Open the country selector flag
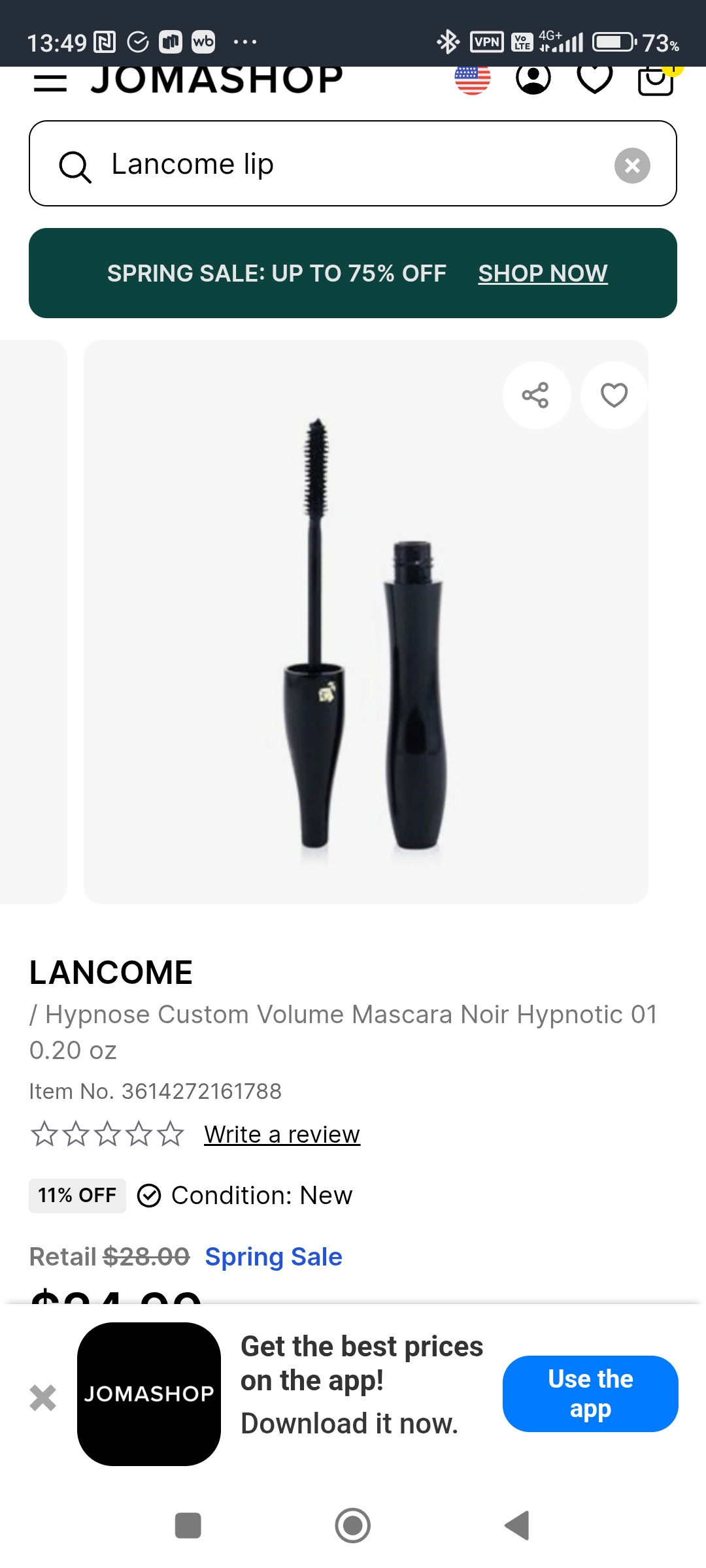 [472, 80]
